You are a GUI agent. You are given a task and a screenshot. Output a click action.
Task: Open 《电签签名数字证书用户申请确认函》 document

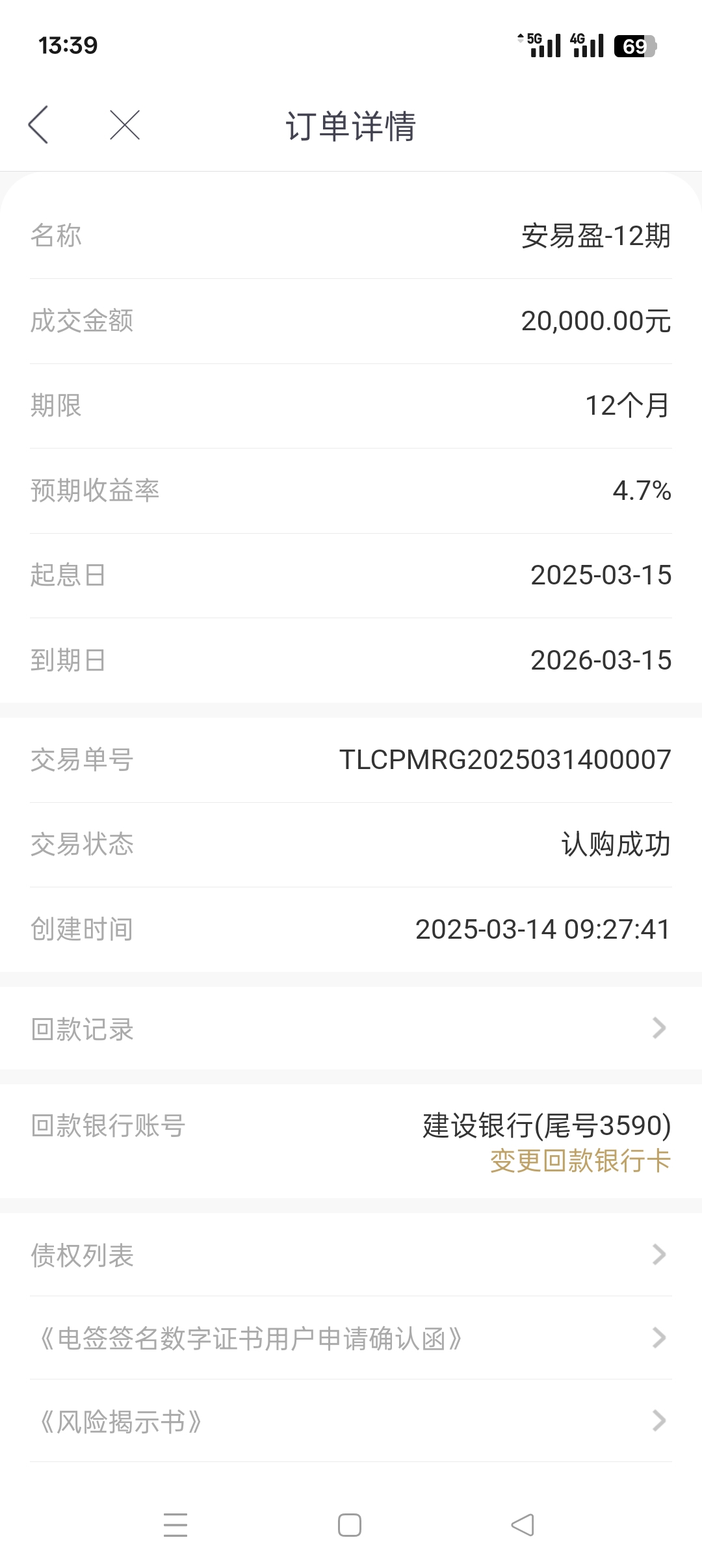click(x=351, y=1338)
